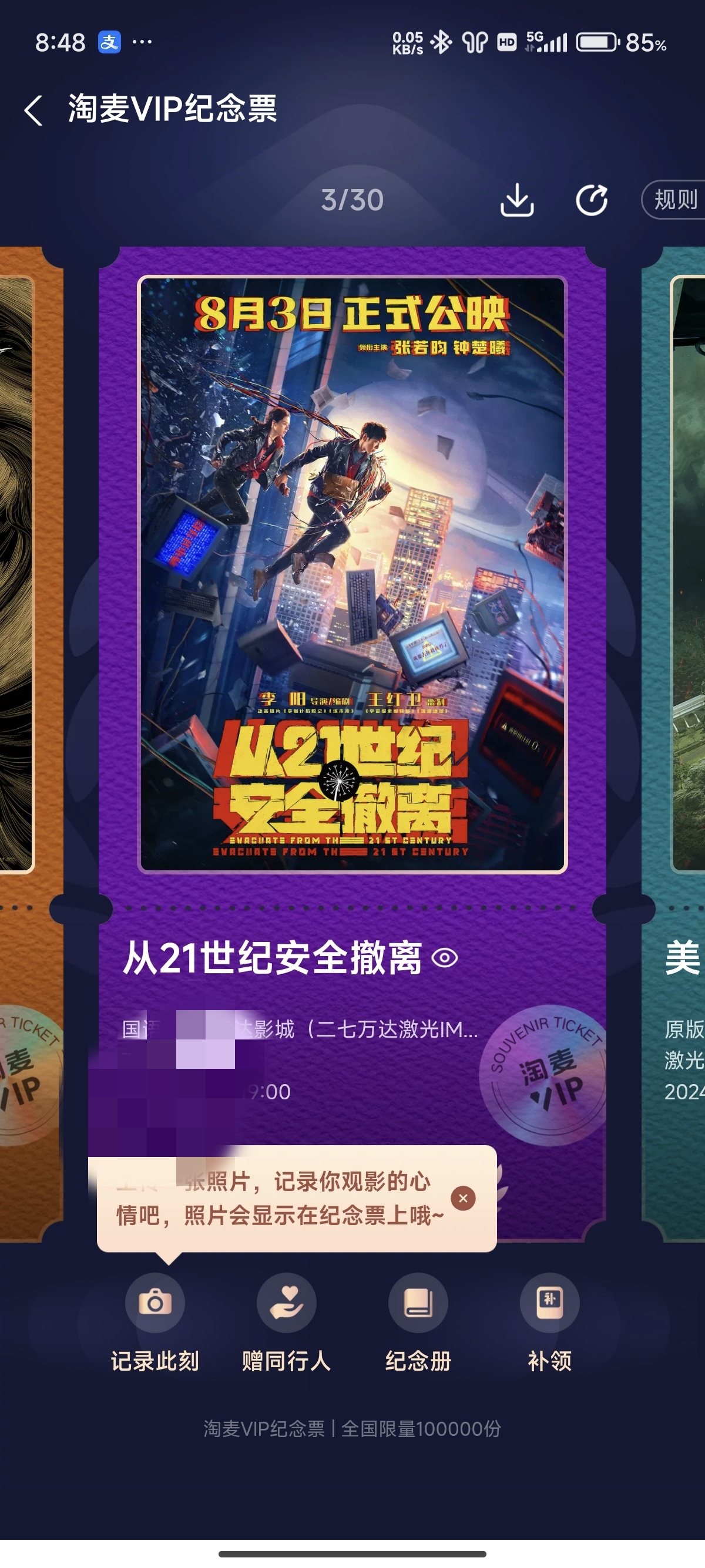The width and height of the screenshot is (705, 1568).
Task: Download the souvenir ticket image
Action: (517, 200)
